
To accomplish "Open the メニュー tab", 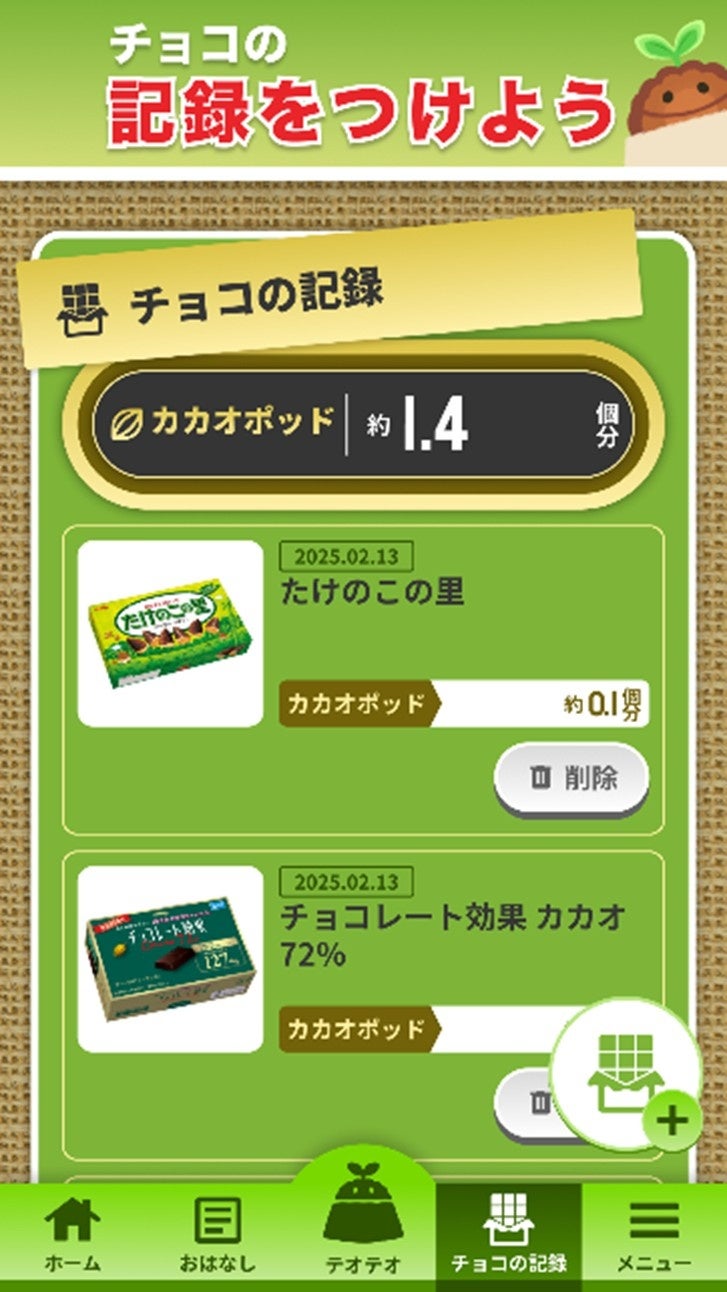I will coord(654,1236).
